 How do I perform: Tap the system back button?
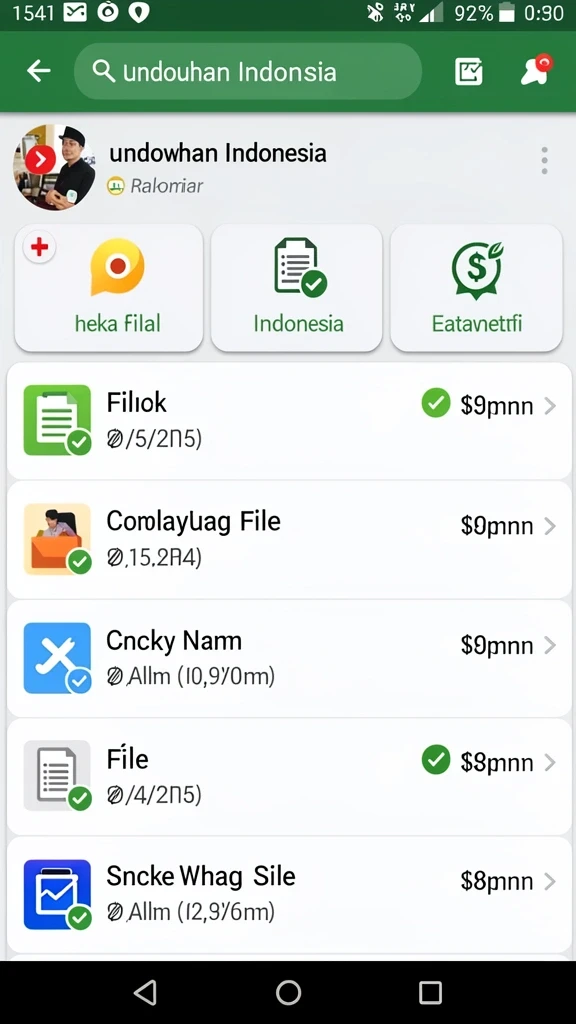[145, 993]
